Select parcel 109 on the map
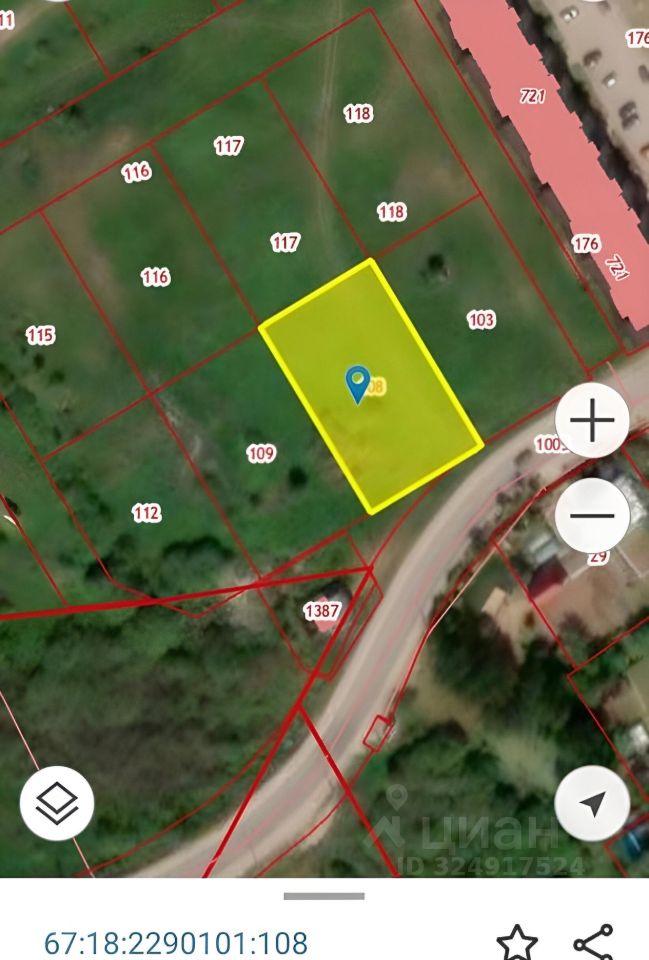The height and width of the screenshot is (960, 649). [x=260, y=454]
